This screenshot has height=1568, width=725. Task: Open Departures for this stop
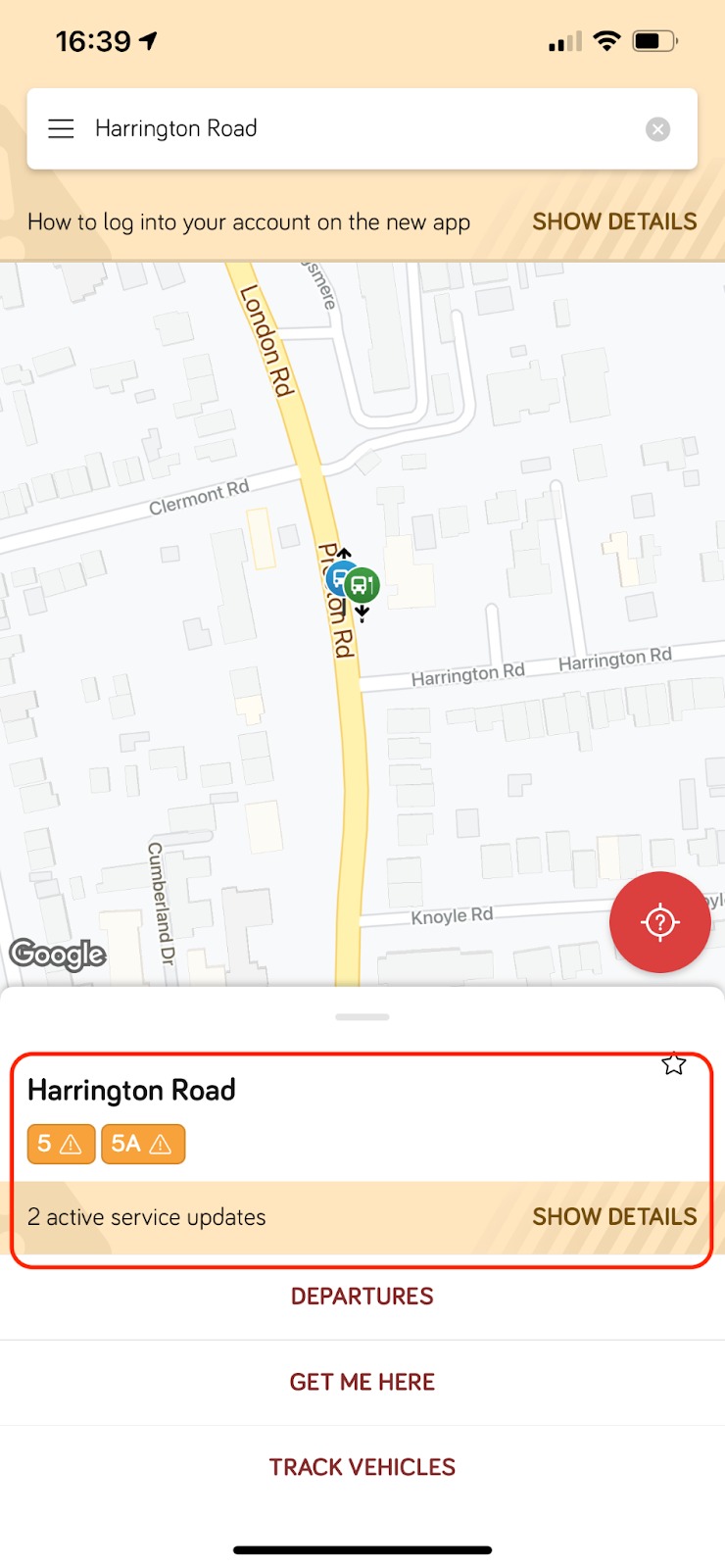362,1297
